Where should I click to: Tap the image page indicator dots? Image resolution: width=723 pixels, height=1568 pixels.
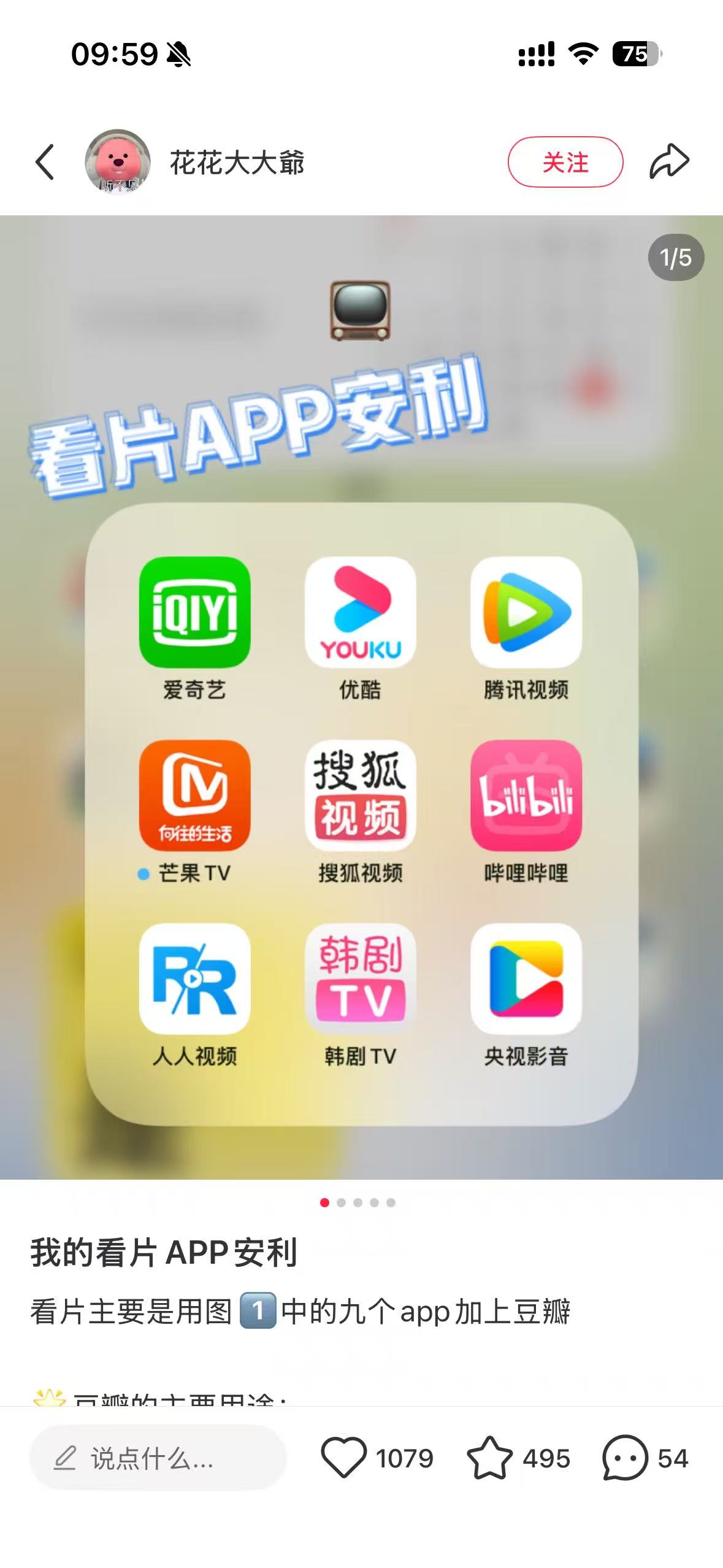click(358, 1202)
